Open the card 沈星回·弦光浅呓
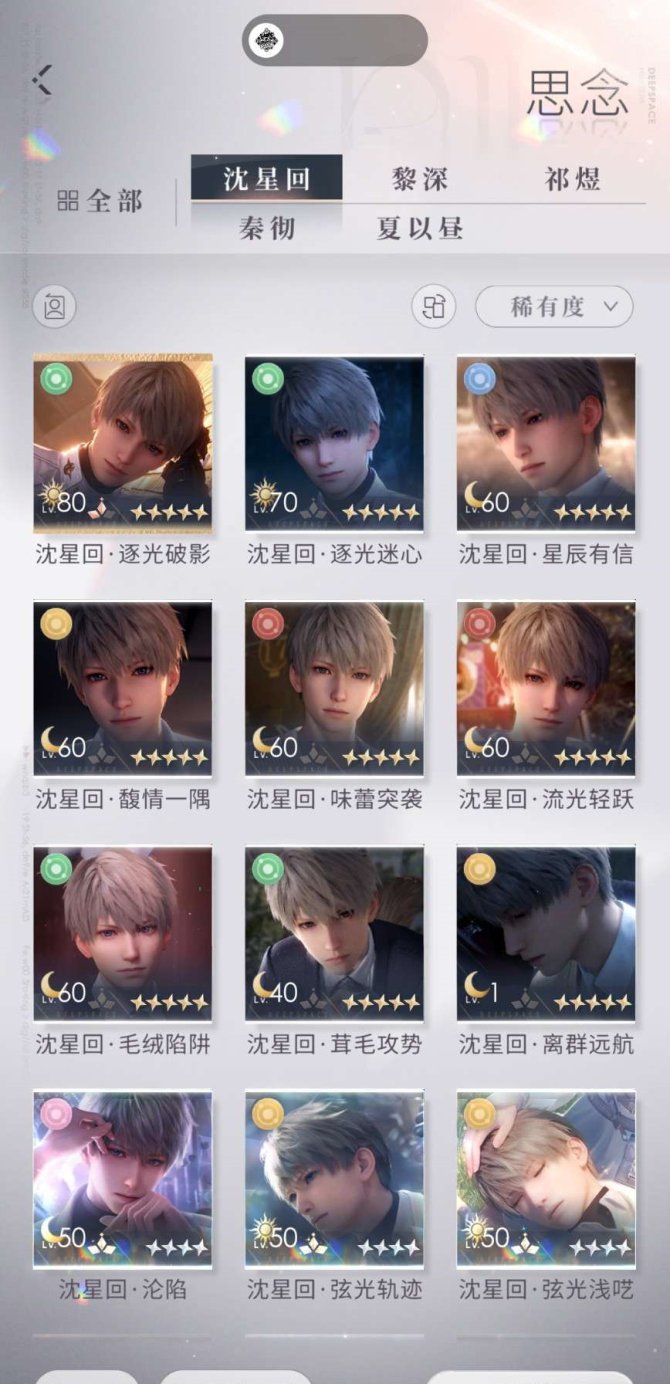This screenshot has height=1384, width=670. coord(546,1179)
